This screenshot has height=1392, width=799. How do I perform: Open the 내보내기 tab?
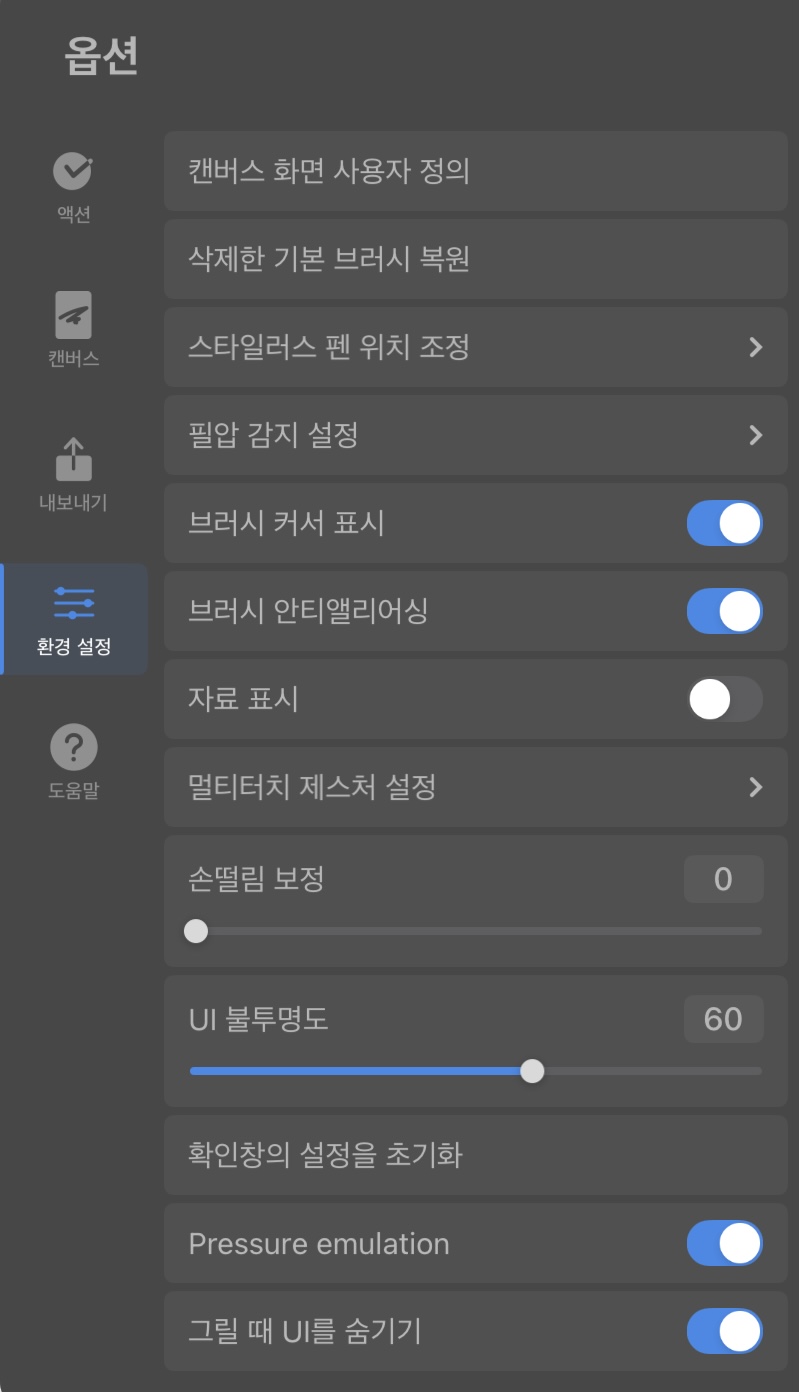(73, 474)
